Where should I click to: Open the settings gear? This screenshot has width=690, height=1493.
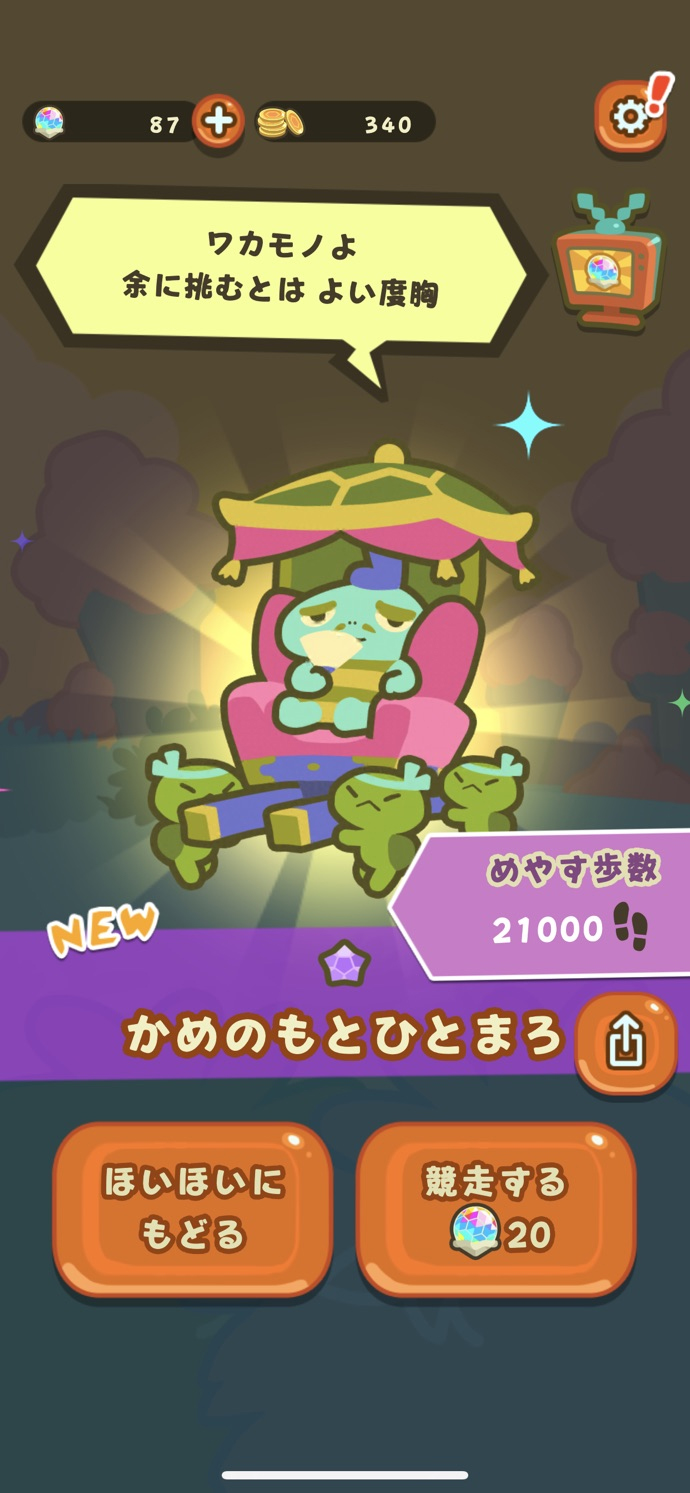click(630, 117)
